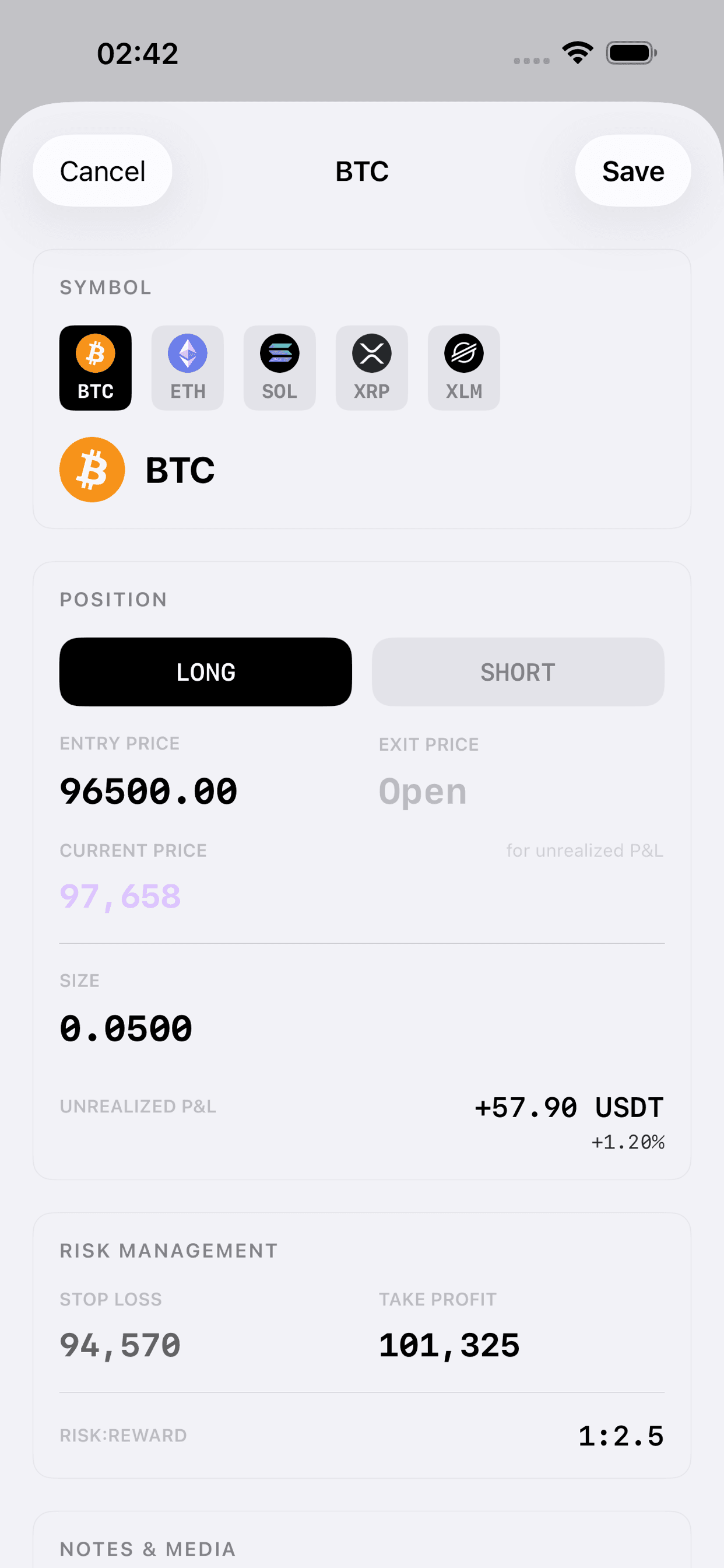Switch position to SHORT
The width and height of the screenshot is (724, 1568).
[517, 672]
